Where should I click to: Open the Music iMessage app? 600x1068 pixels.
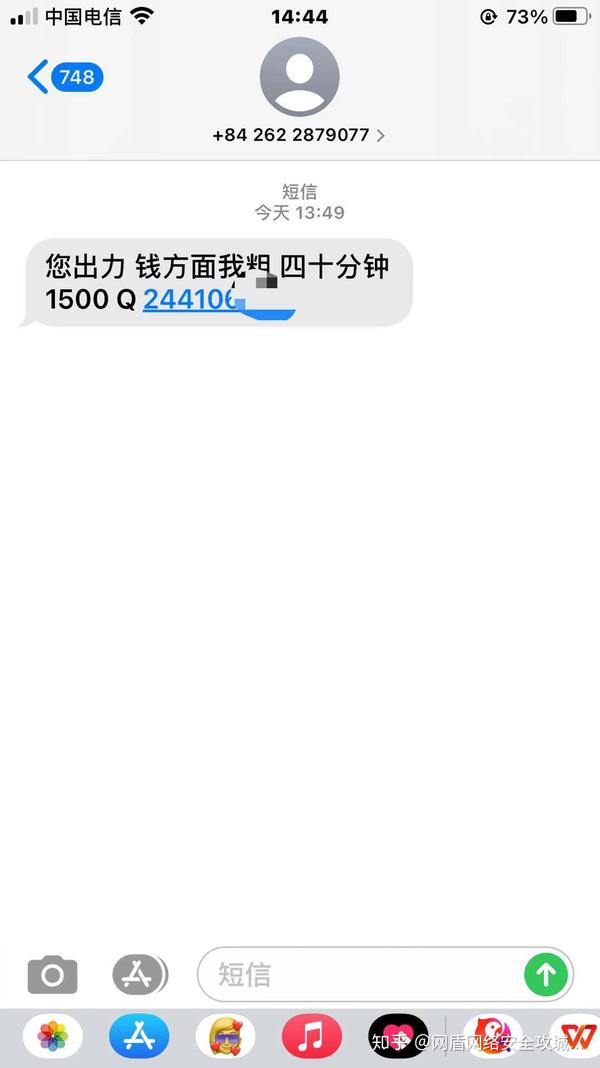click(312, 1037)
